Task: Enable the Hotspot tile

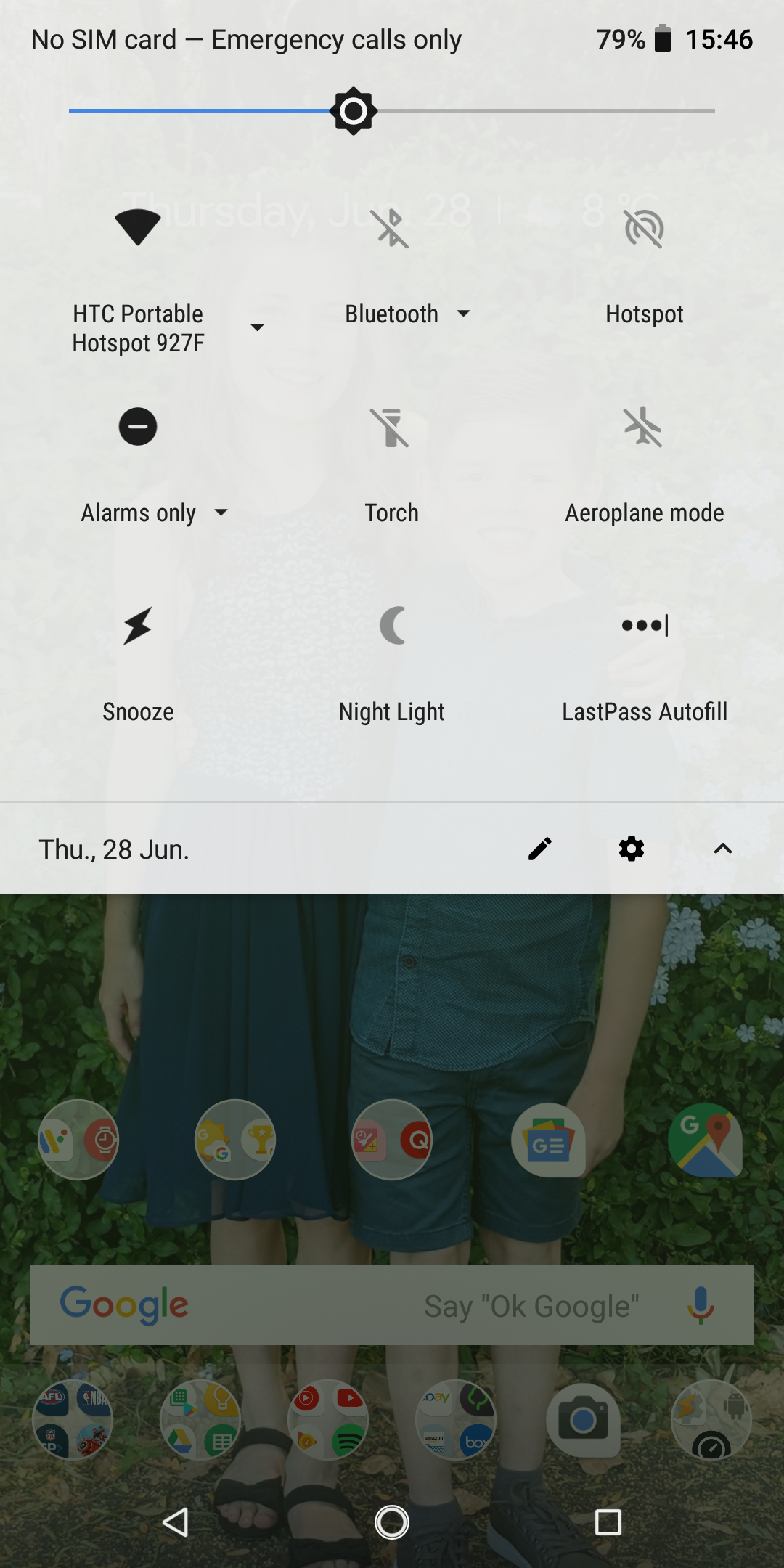Action: [x=645, y=228]
